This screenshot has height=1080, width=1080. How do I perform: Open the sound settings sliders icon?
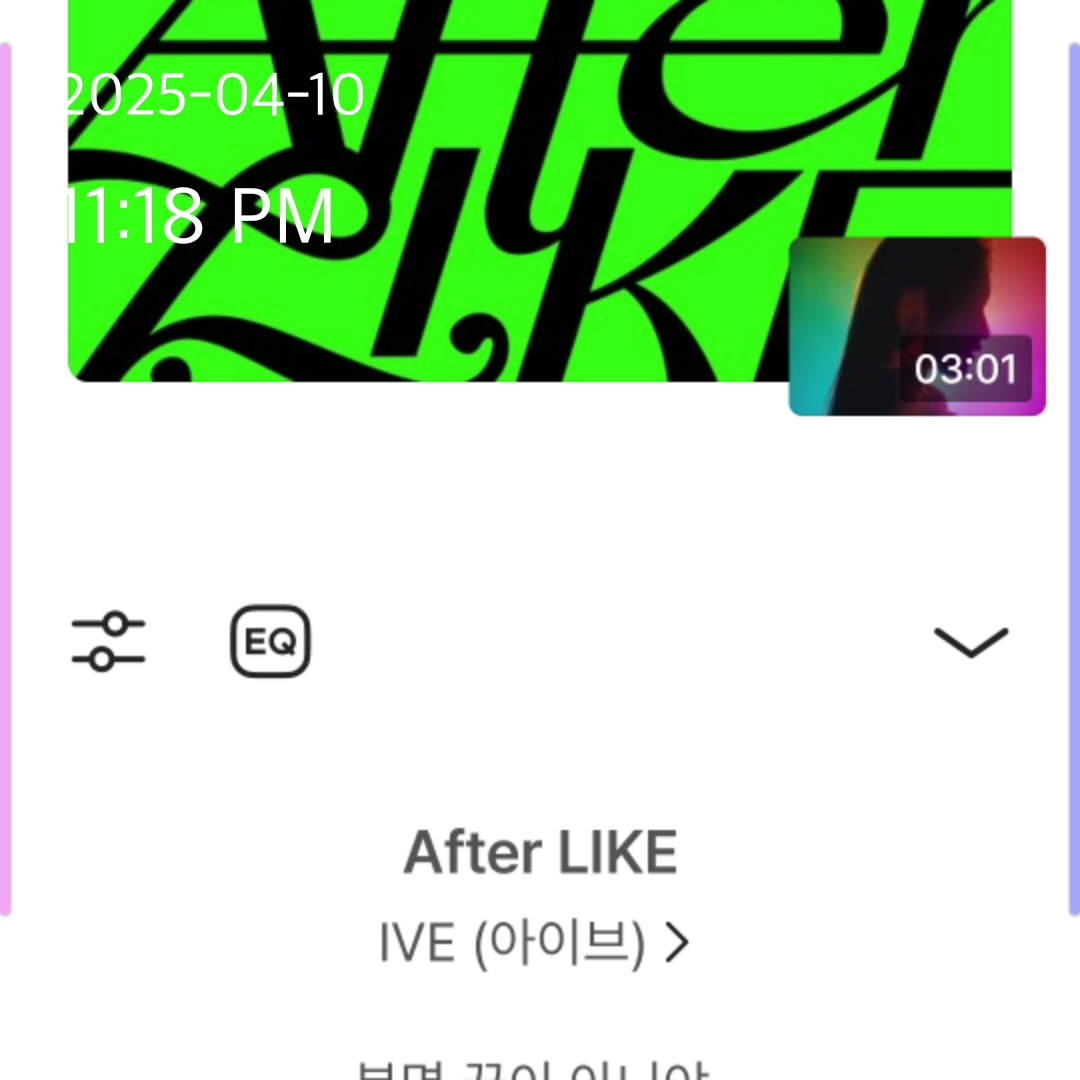(108, 641)
